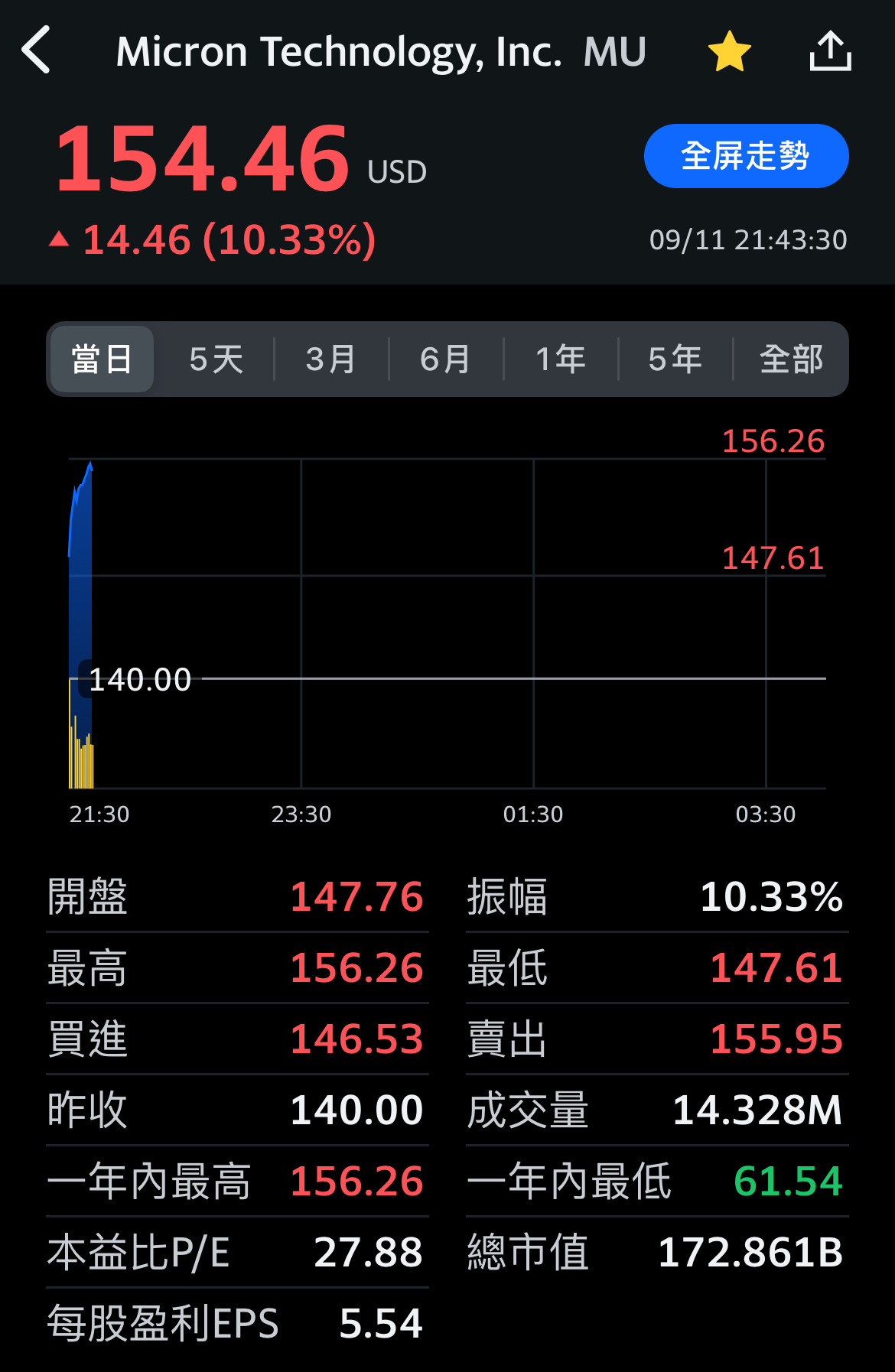Image resolution: width=895 pixels, height=1372 pixels.
Task: Choose the 5年 chart range
Action: pos(675,359)
